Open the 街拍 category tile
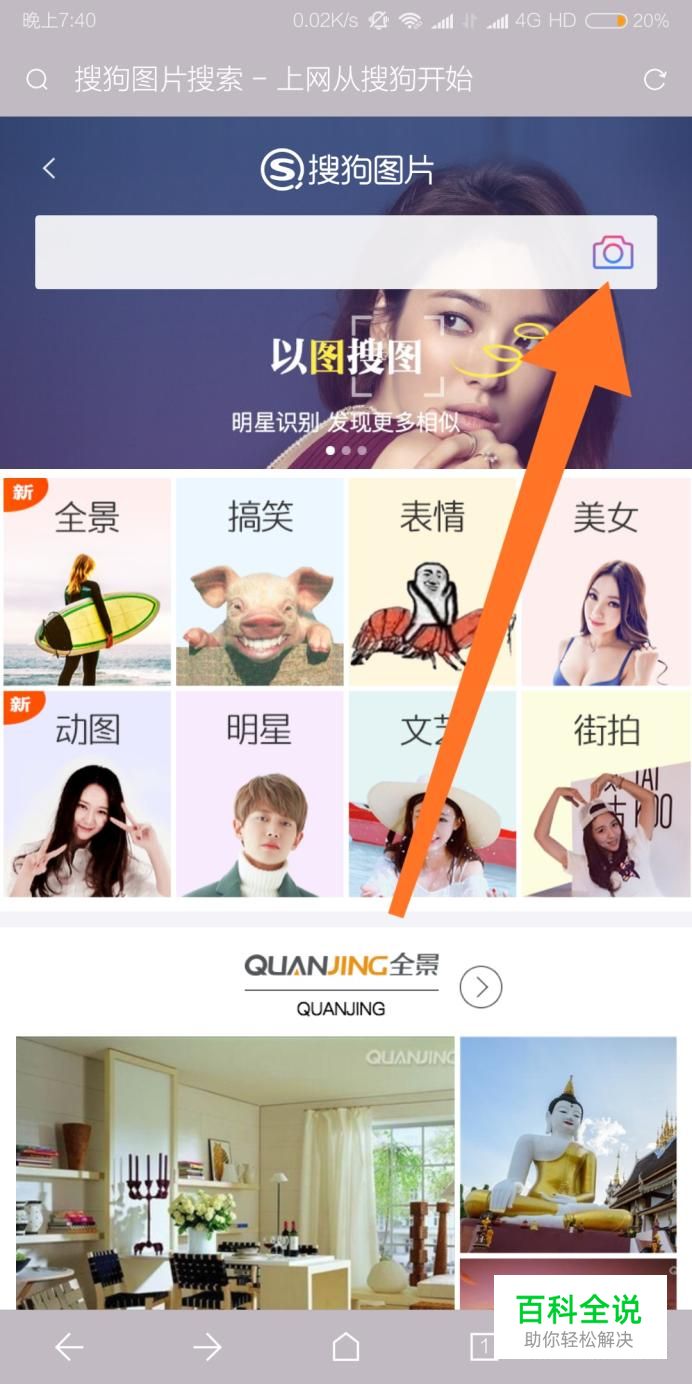This screenshot has width=692, height=1384. point(605,793)
